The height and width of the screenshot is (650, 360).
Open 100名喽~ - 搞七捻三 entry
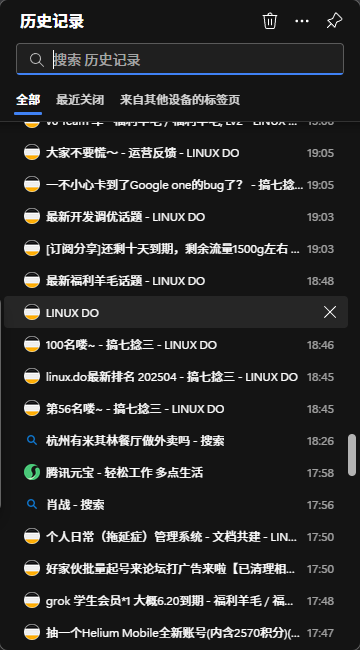(x=176, y=345)
